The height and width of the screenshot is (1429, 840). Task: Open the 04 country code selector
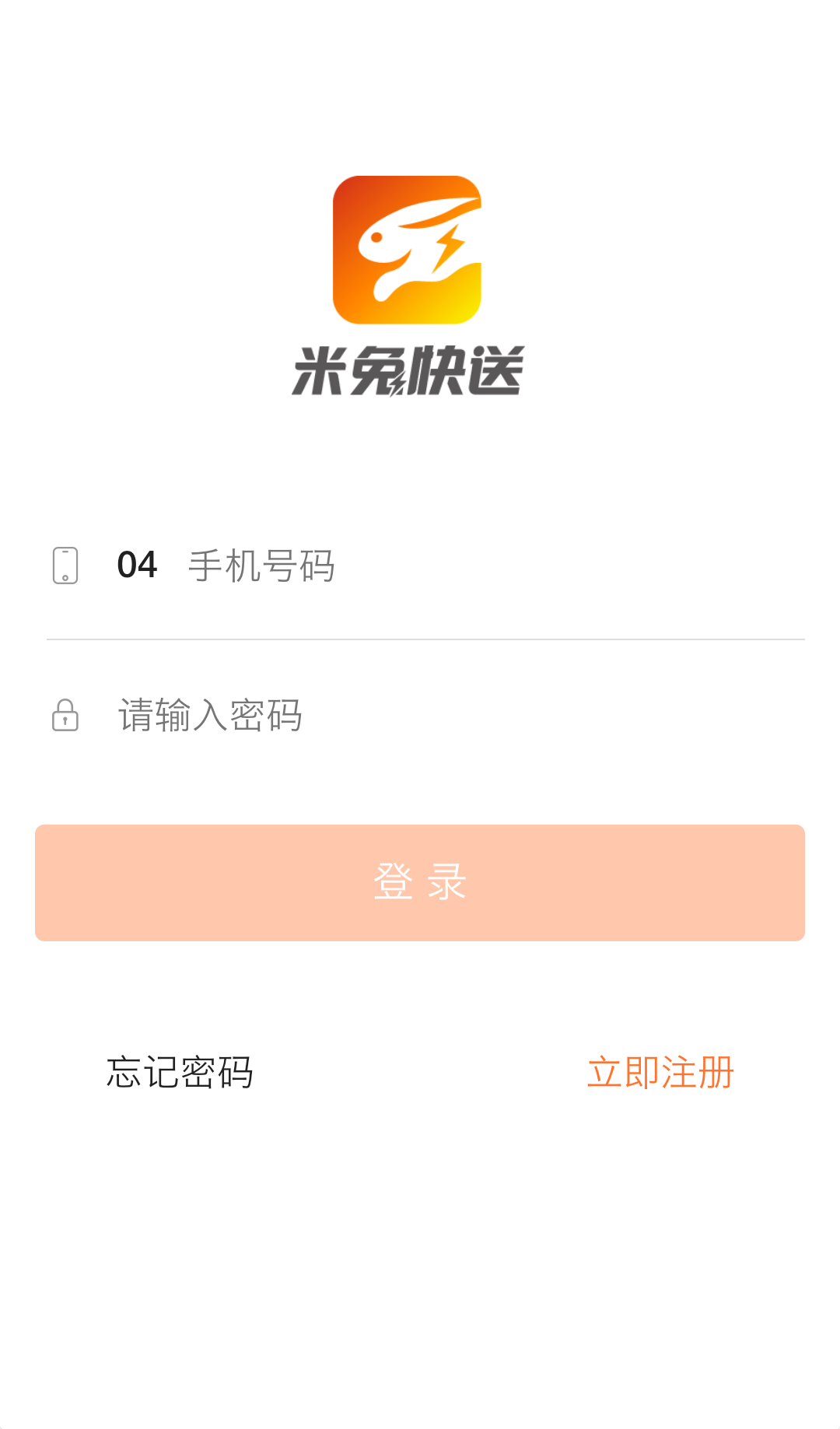click(137, 566)
